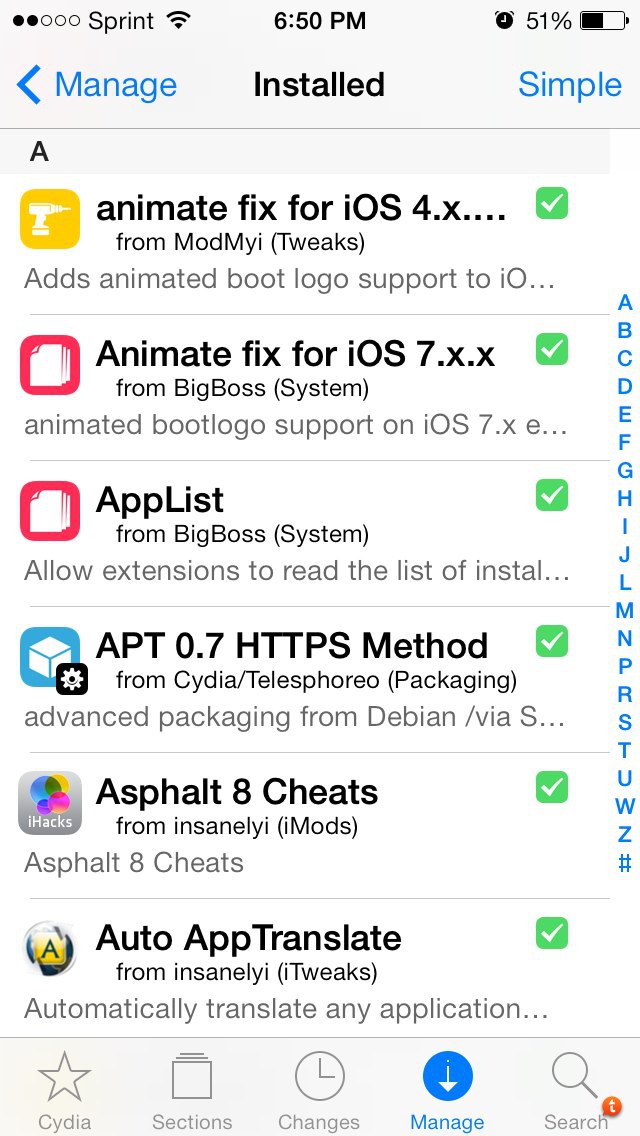Switch view with the Simple button
The height and width of the screenshot is (1136, 640).
[569, 85]
